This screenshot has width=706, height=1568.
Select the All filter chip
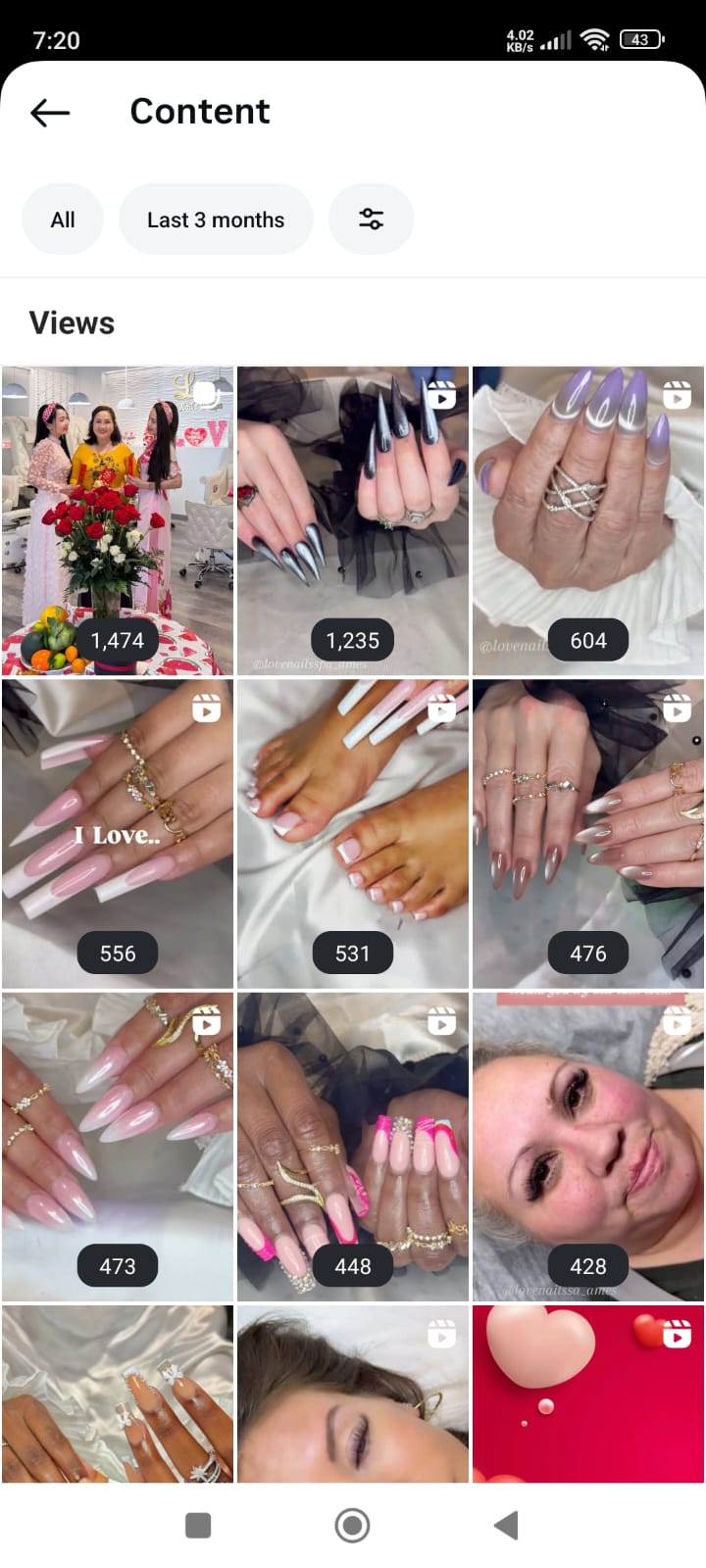pos(63,220)
